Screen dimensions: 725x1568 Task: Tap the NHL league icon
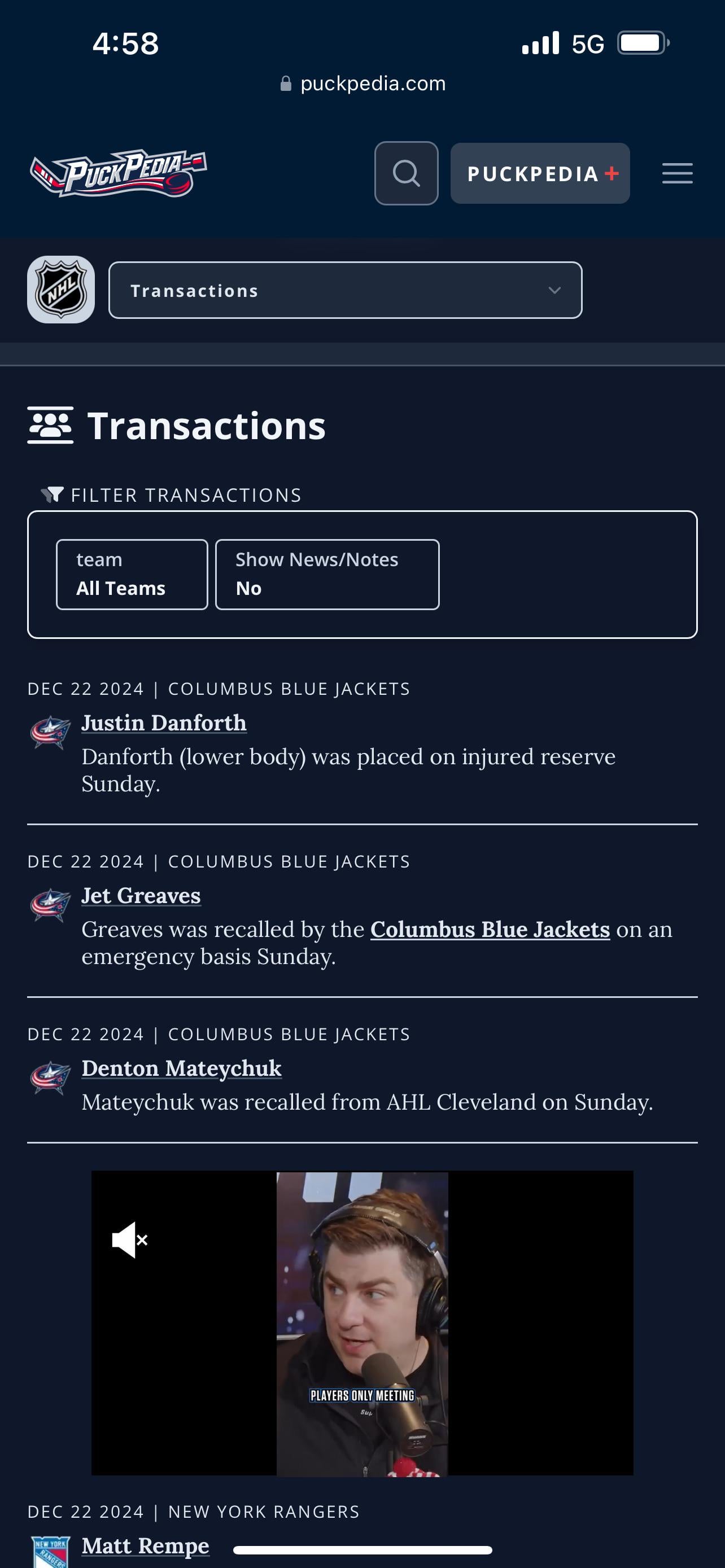click(61, 290)
